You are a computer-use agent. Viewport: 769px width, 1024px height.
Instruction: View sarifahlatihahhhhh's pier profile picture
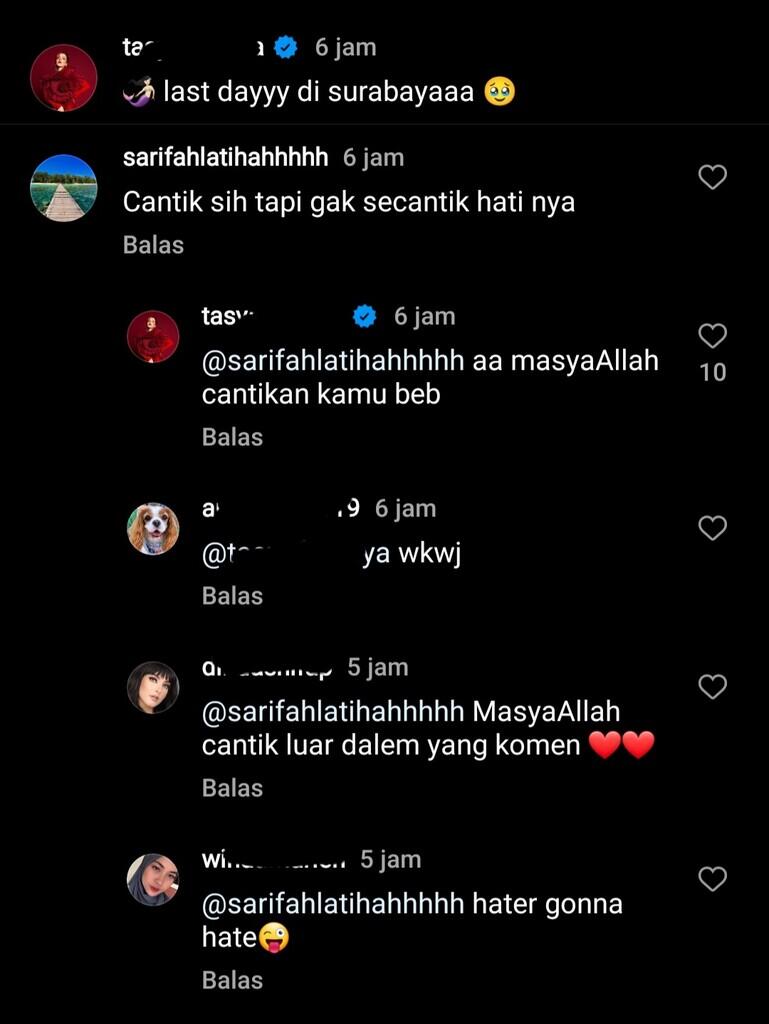tap(64, 187)
